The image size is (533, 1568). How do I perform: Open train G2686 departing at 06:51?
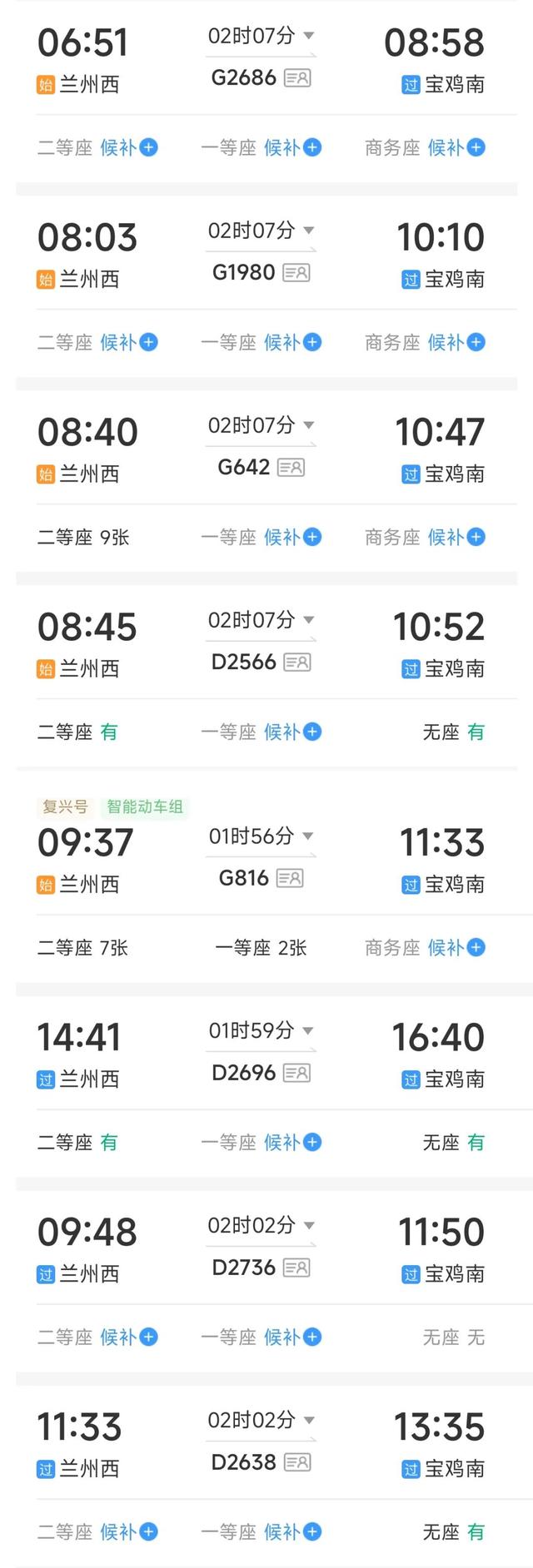coord(244,78)
